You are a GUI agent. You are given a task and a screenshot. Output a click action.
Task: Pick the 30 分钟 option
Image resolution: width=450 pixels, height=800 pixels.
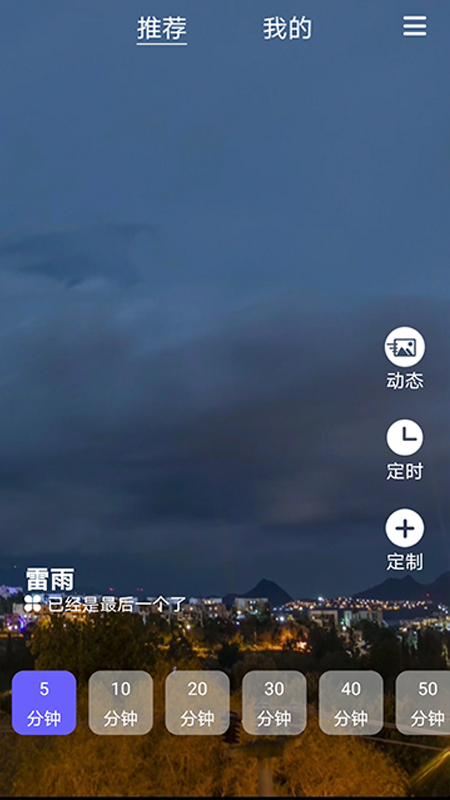274,703
